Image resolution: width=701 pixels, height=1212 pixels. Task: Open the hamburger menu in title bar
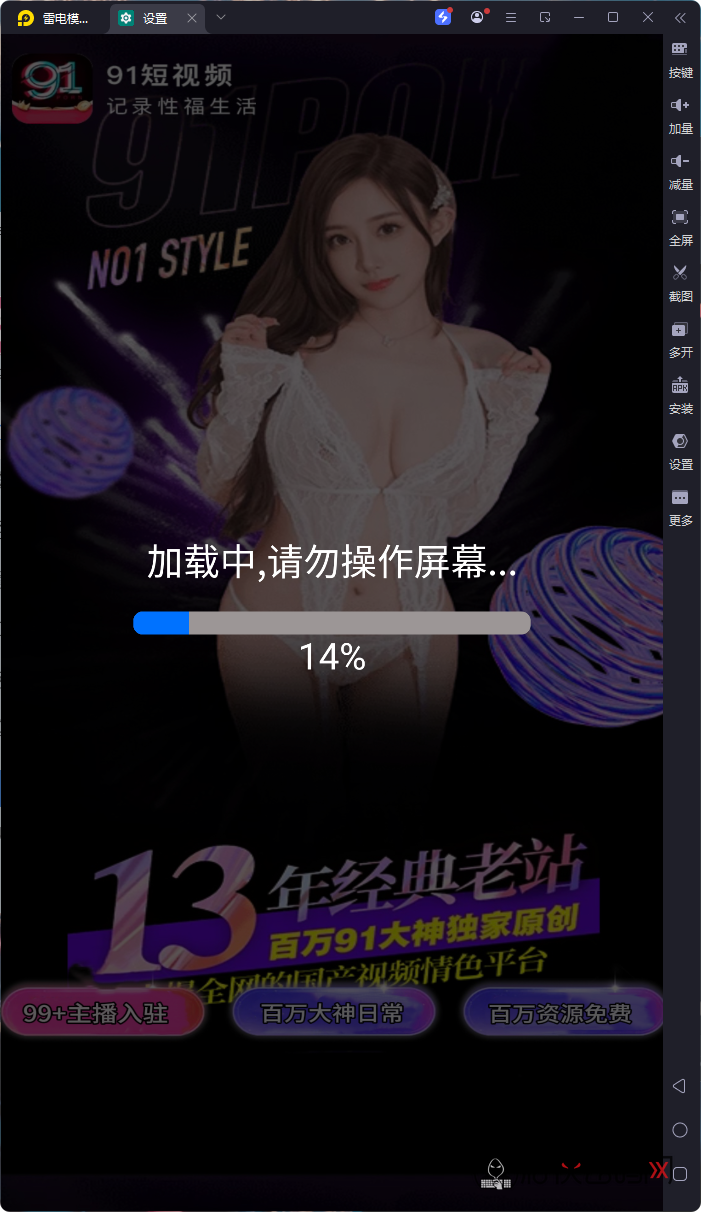tap(511, 17)
